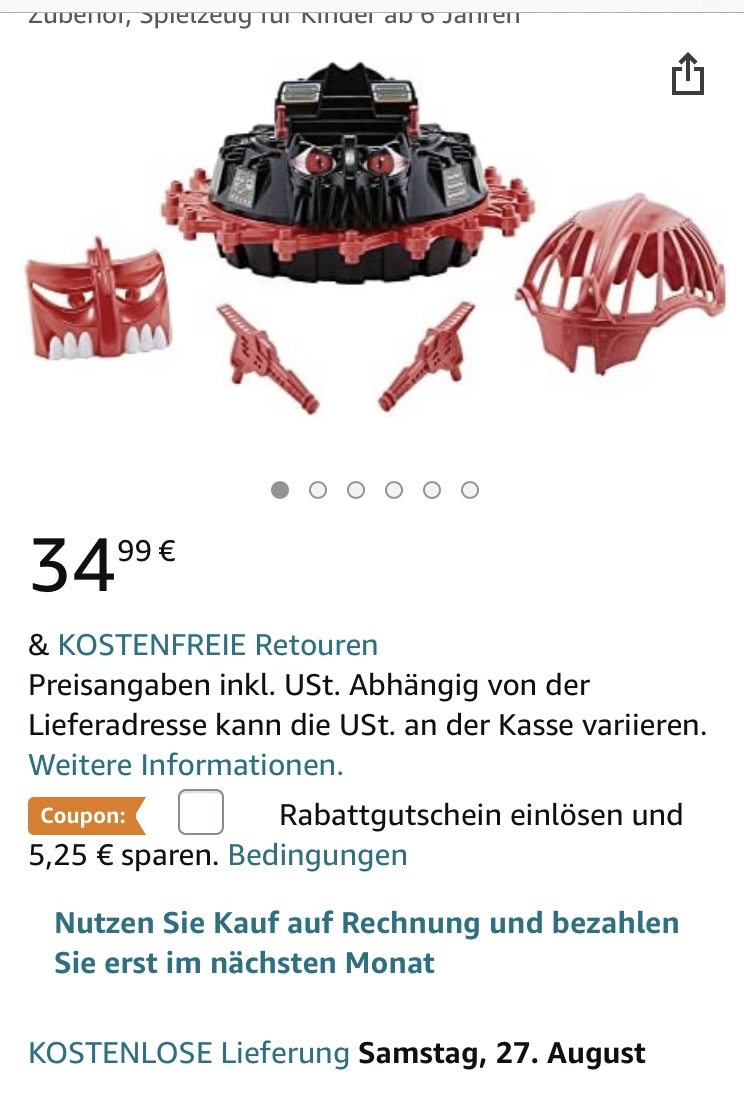Open Weitere Informationen link
Screen dimensions: 744x1097
186,765
